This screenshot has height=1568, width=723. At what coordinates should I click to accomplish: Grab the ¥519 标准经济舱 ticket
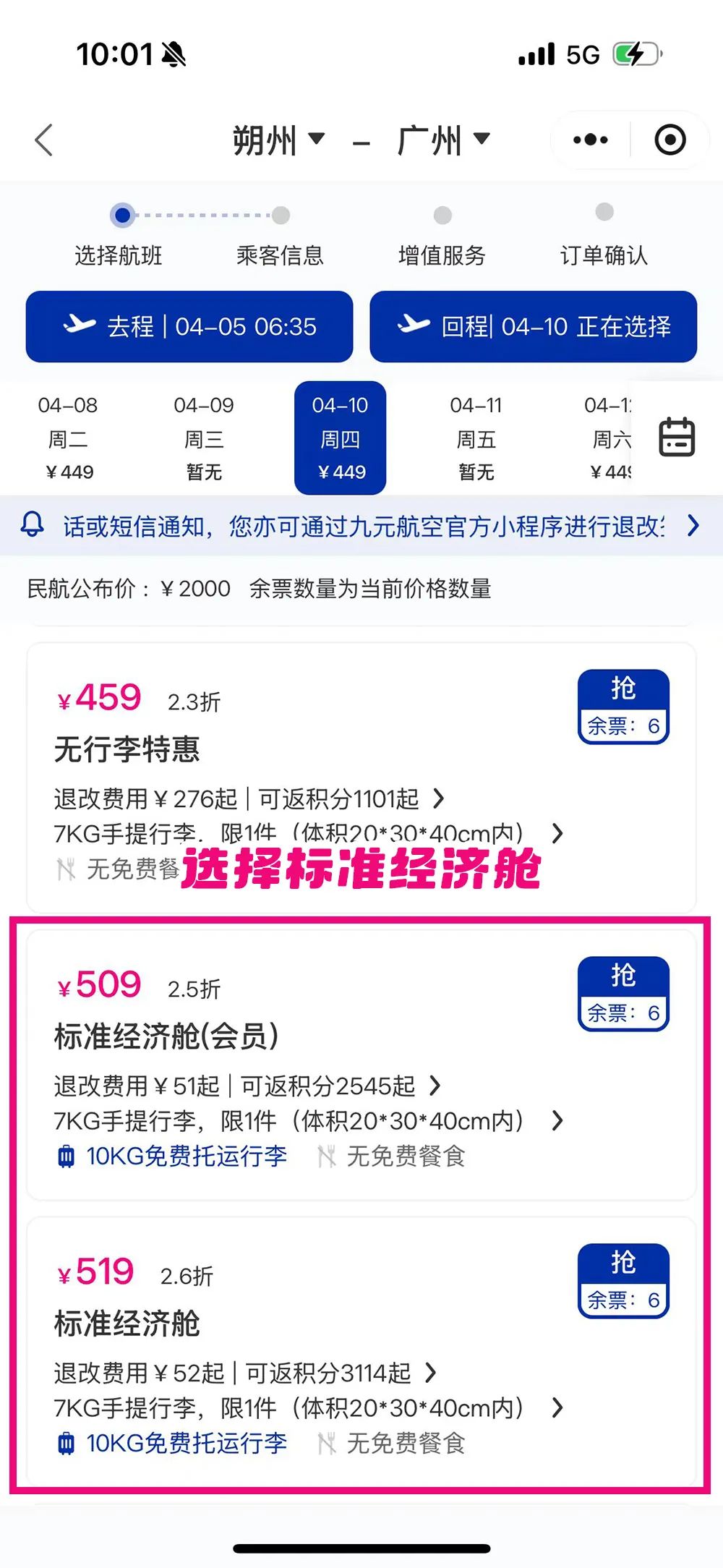pyautogui.click(x=623, y=1280)
